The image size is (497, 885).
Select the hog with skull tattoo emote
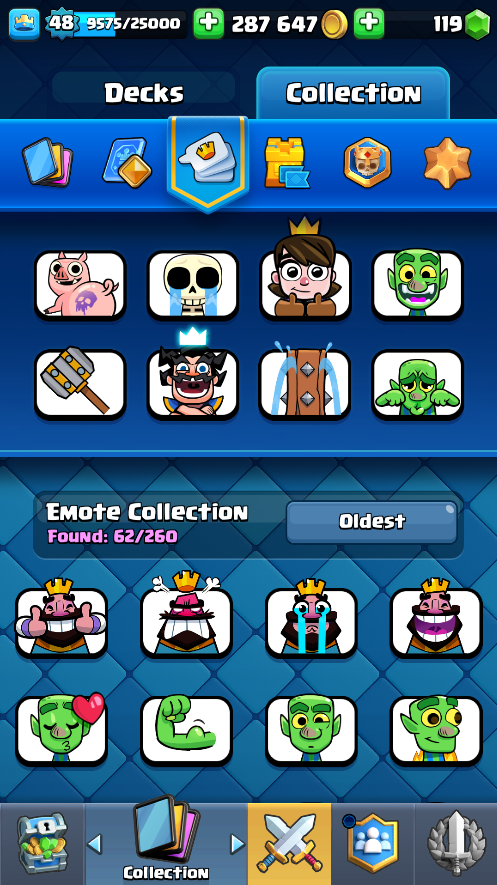coord(80,285)
